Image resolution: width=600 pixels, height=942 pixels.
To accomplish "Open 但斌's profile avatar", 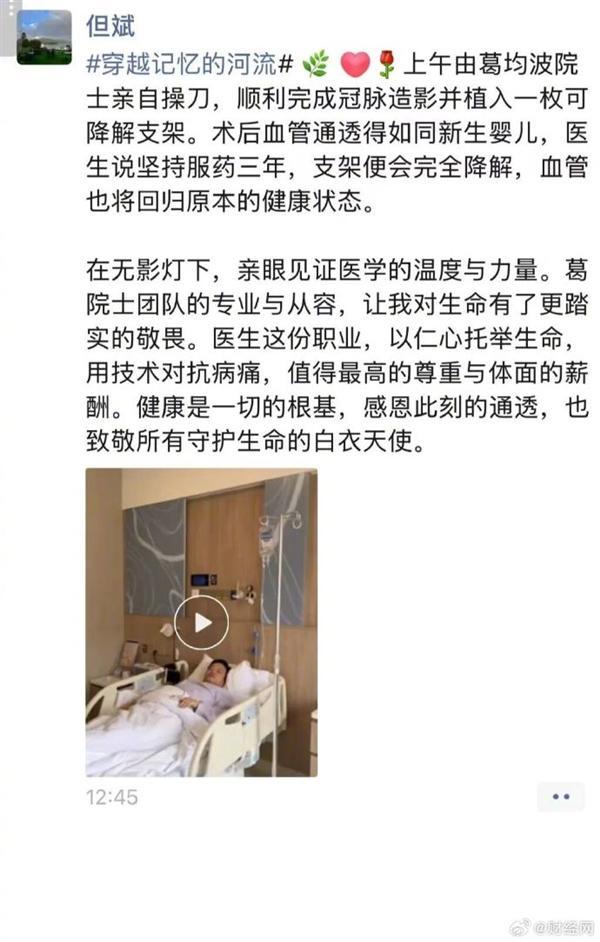I will coord(44,37).
